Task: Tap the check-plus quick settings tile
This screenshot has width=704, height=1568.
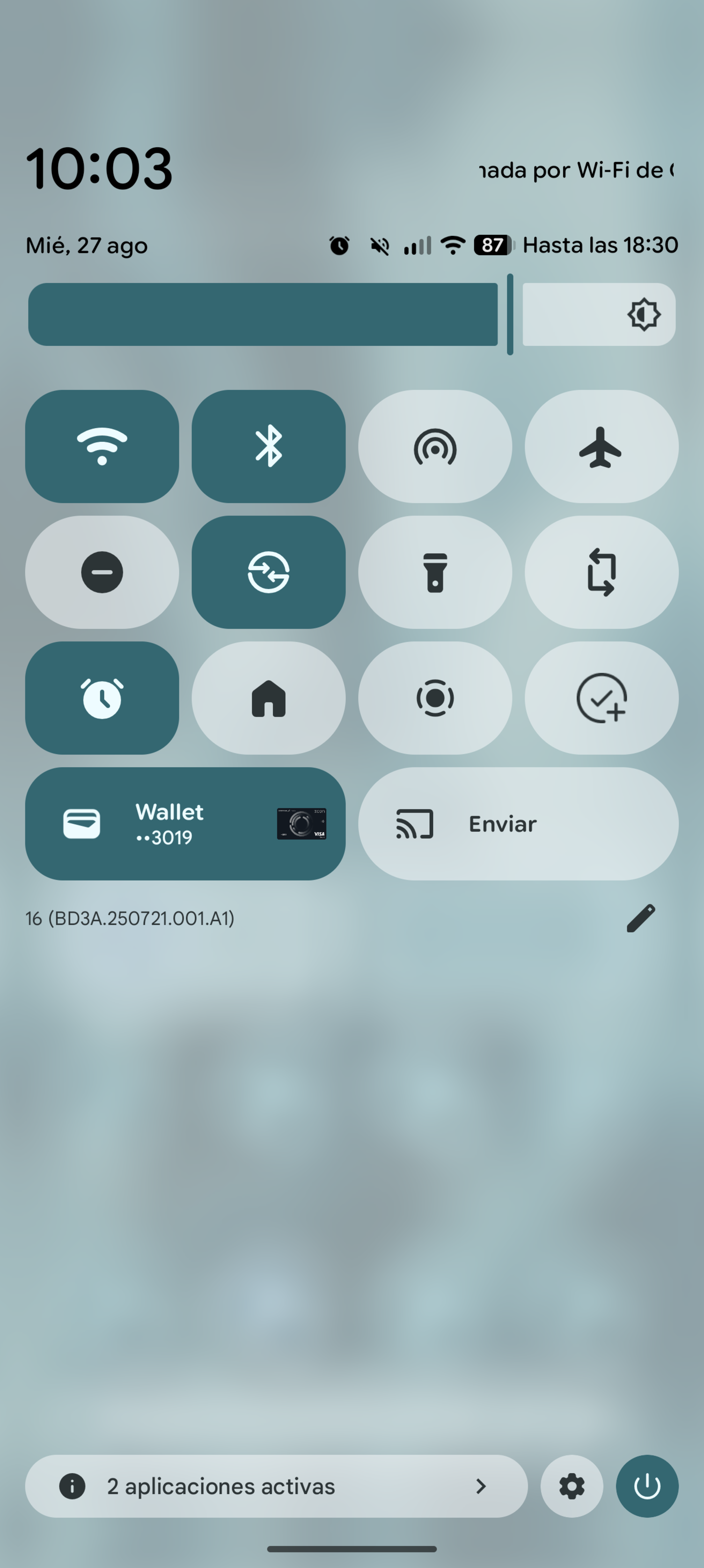Action: click(601, 698)
